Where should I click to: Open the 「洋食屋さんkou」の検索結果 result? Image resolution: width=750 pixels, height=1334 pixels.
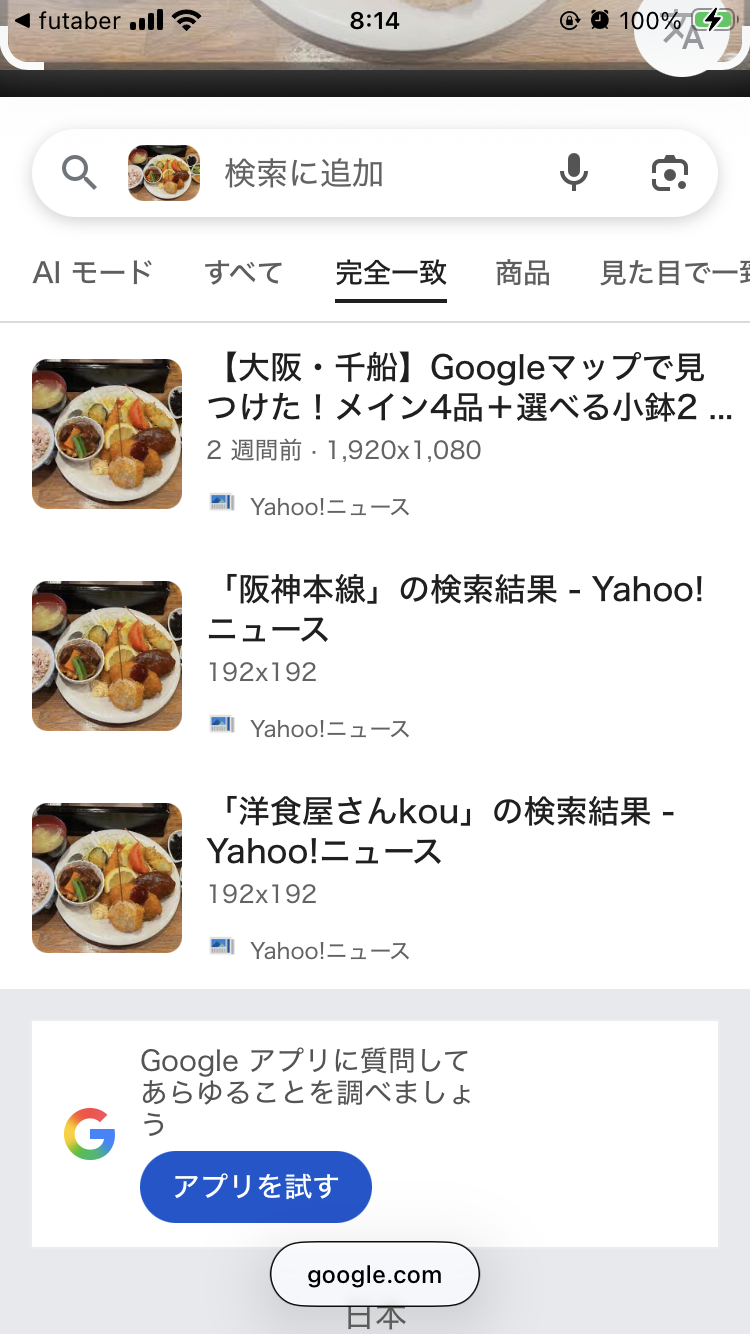[x=441, y=831]
